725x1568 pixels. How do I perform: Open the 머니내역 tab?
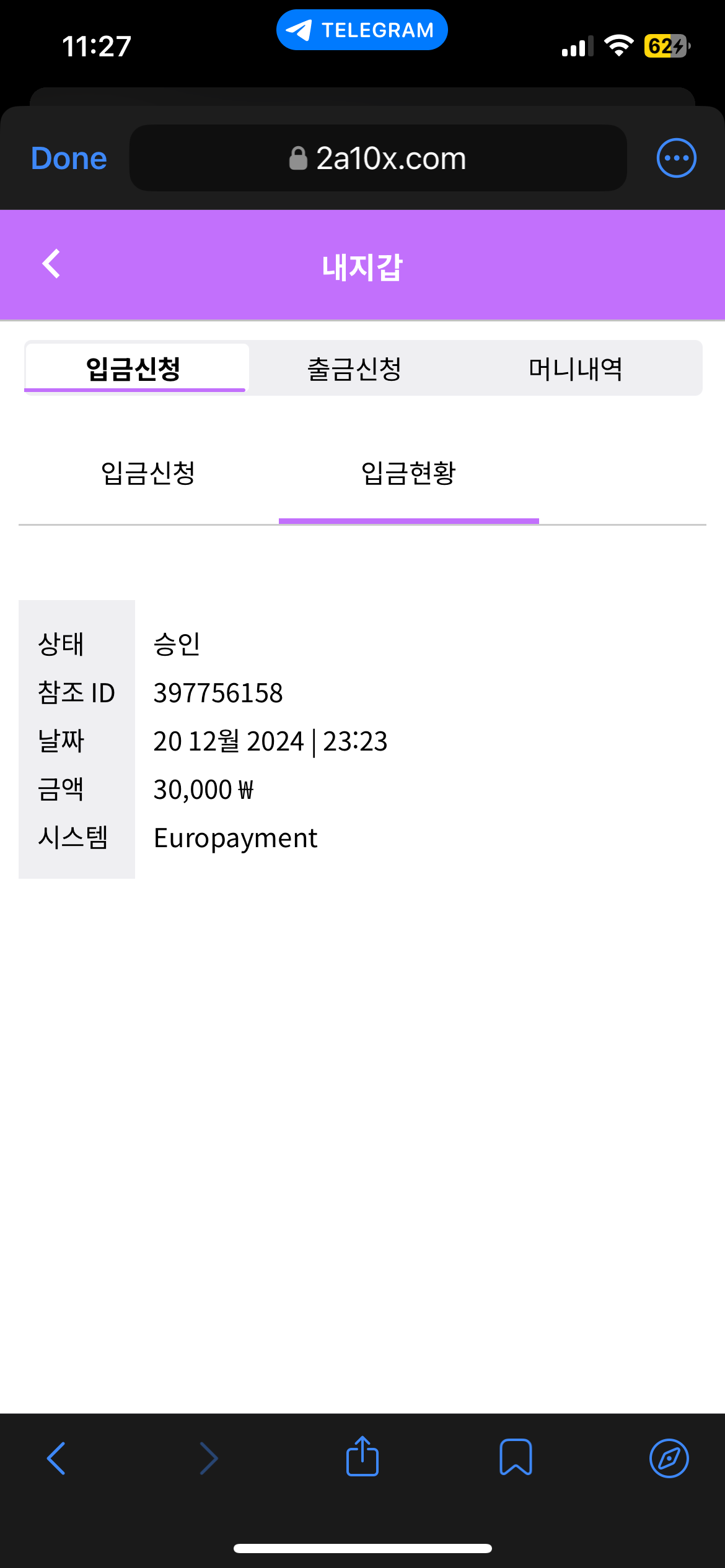(x=575, y=368)
